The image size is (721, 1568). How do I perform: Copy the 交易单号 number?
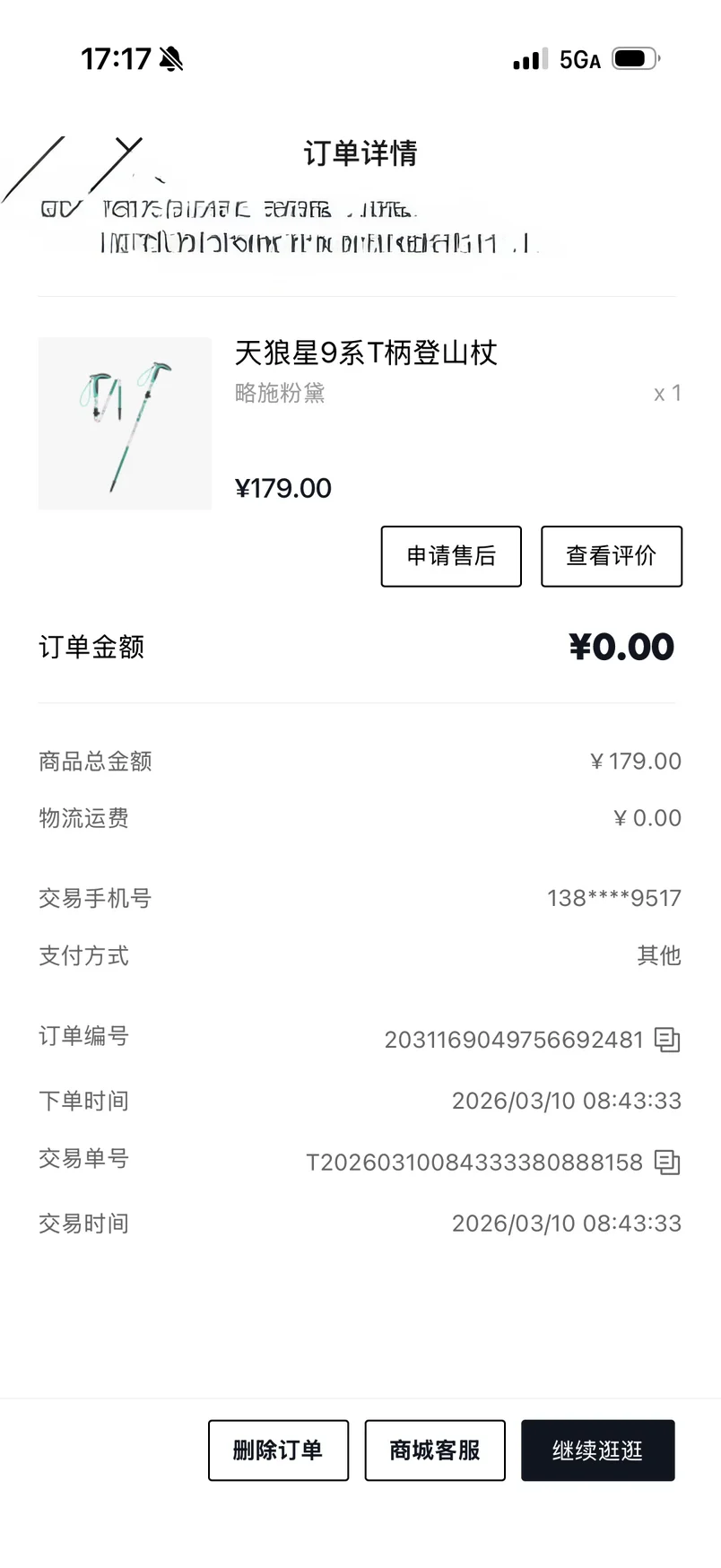point(667,1163)
